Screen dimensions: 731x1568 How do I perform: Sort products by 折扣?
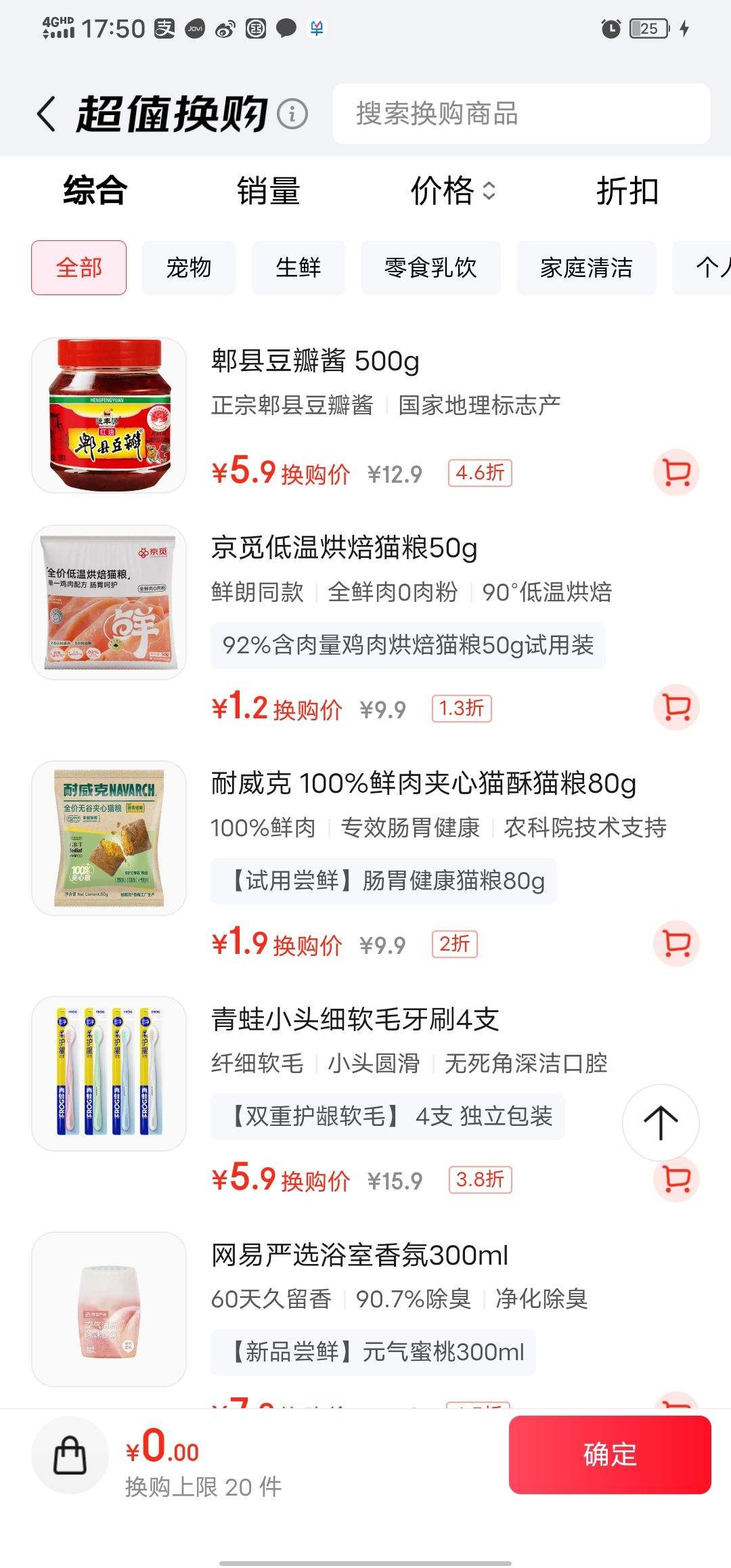(627, 191)
